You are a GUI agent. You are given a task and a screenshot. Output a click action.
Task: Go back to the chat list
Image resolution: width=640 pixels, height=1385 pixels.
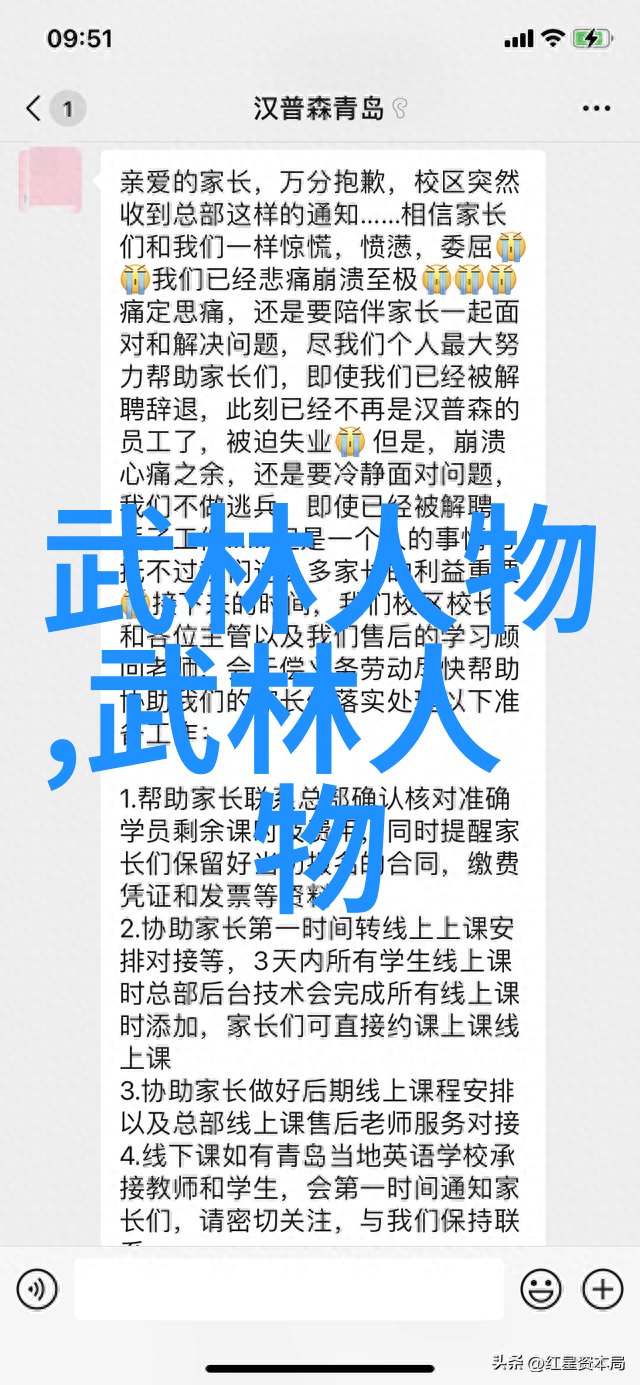point(35,108)
